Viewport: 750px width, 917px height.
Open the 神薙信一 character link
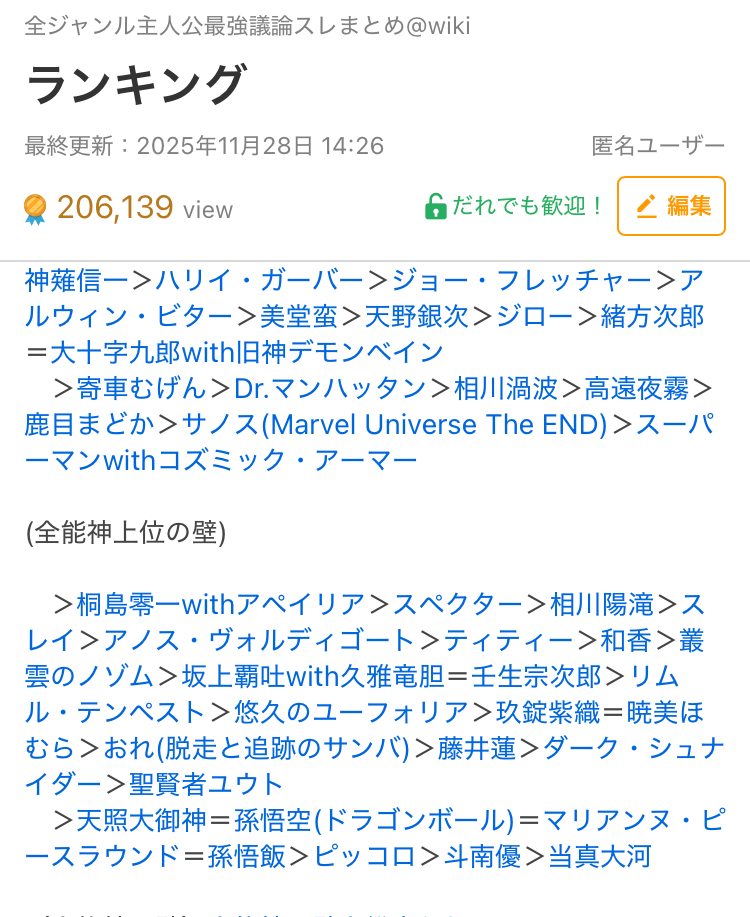(77, 280)
